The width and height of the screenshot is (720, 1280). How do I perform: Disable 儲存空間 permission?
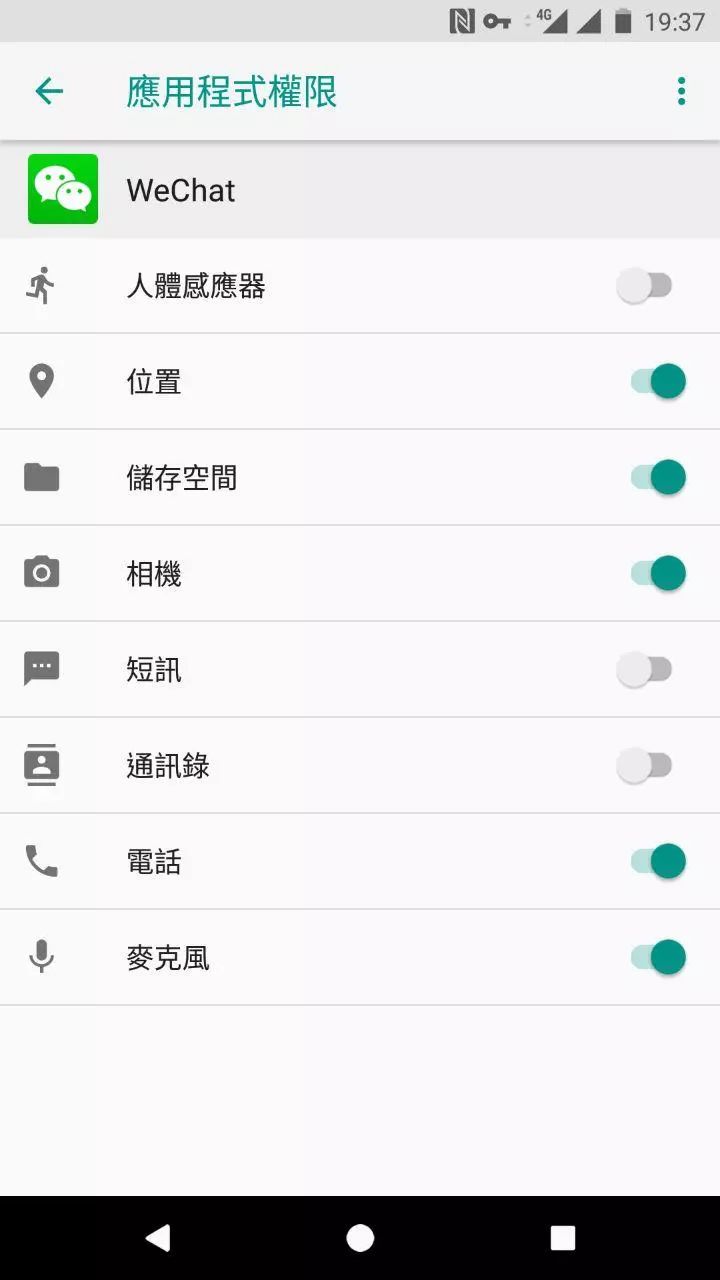click(x=657, y=477)
